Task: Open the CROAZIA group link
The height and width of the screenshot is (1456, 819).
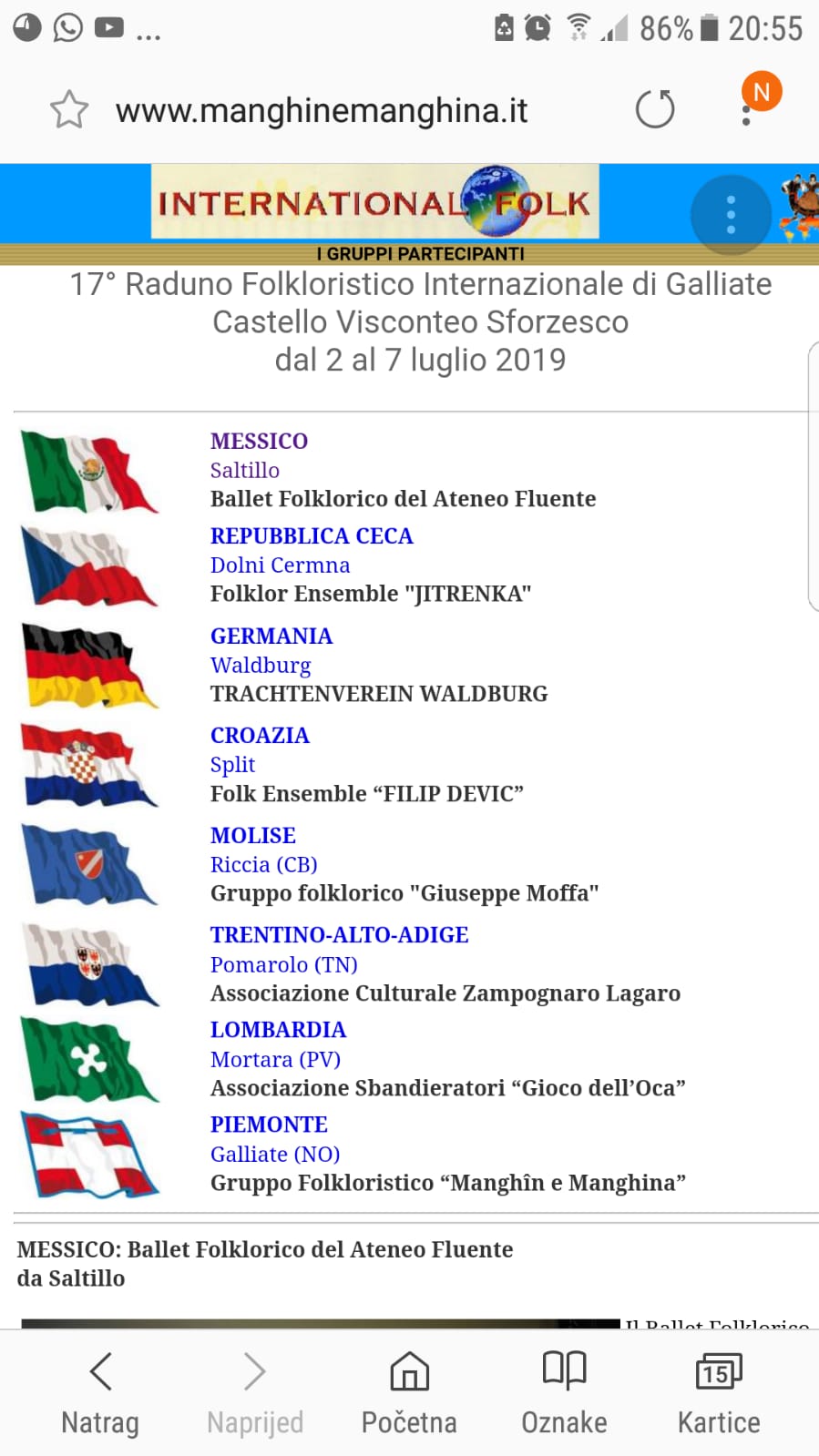Action: pos(260,736)
